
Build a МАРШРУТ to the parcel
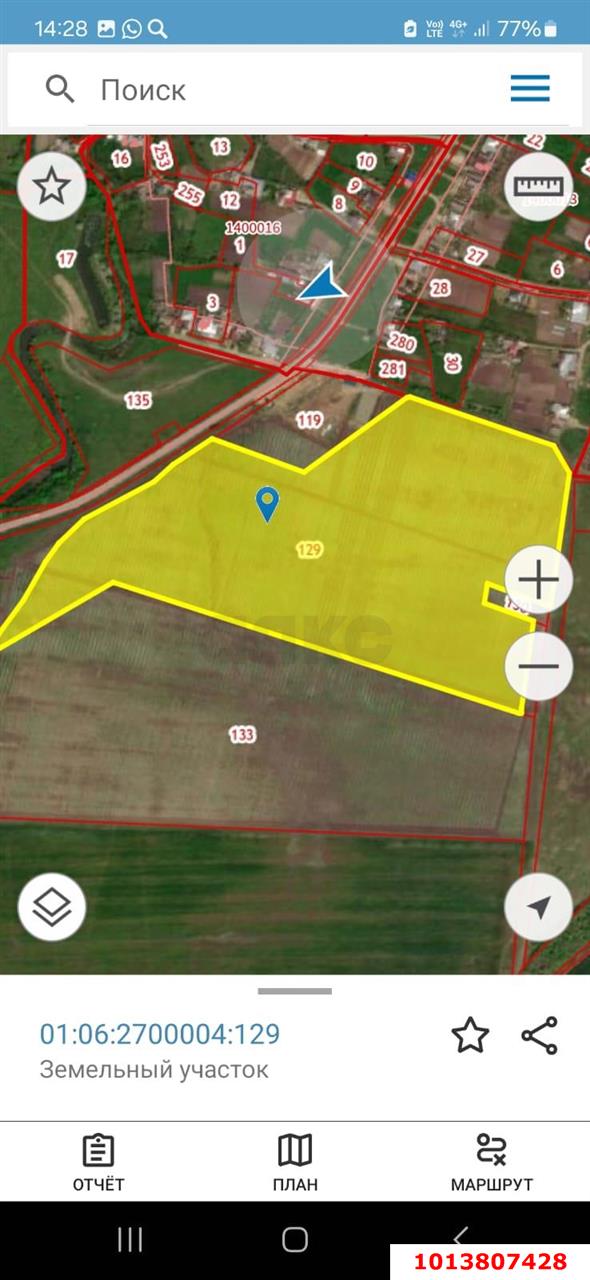(492, 1164)
